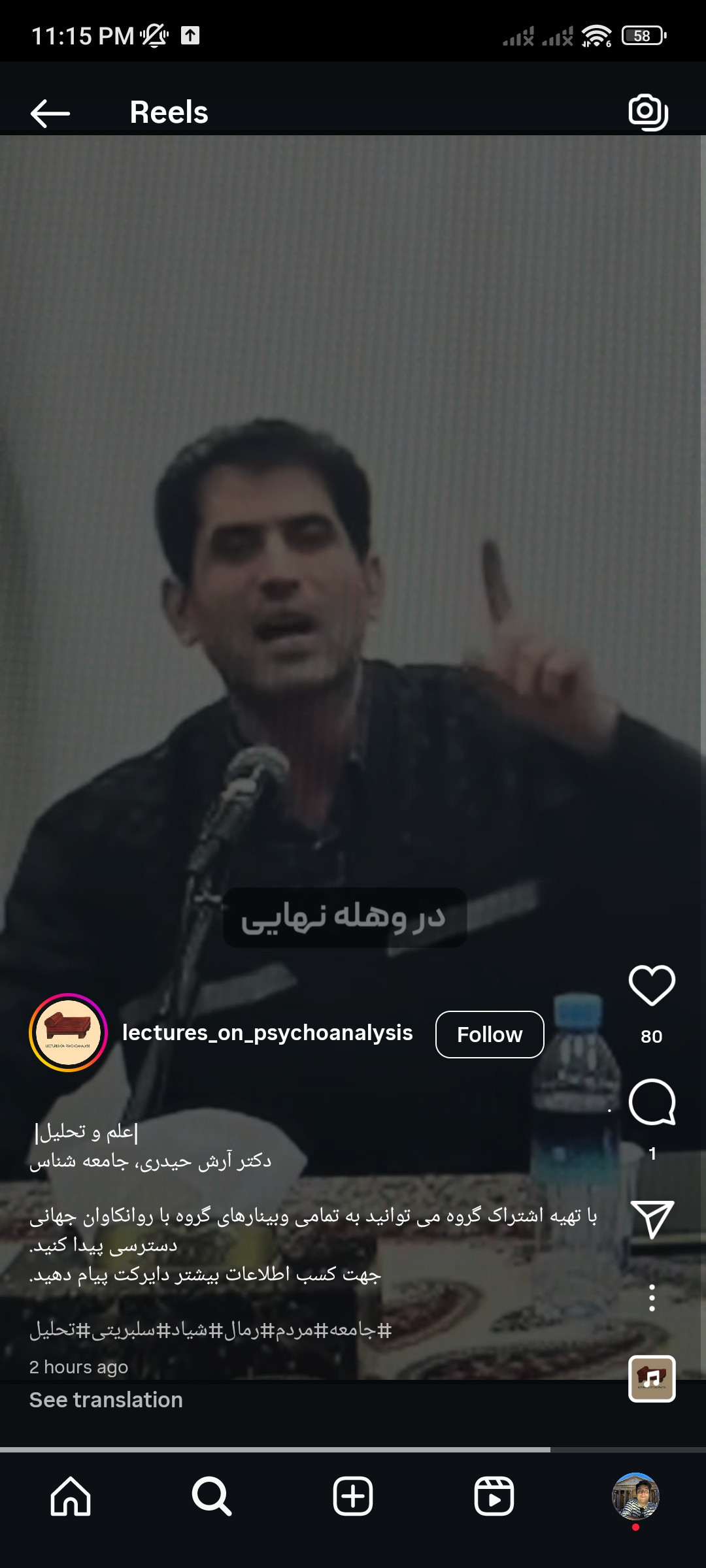
Task: Share this reel via the paper plane
Action: pos(652,1219)
